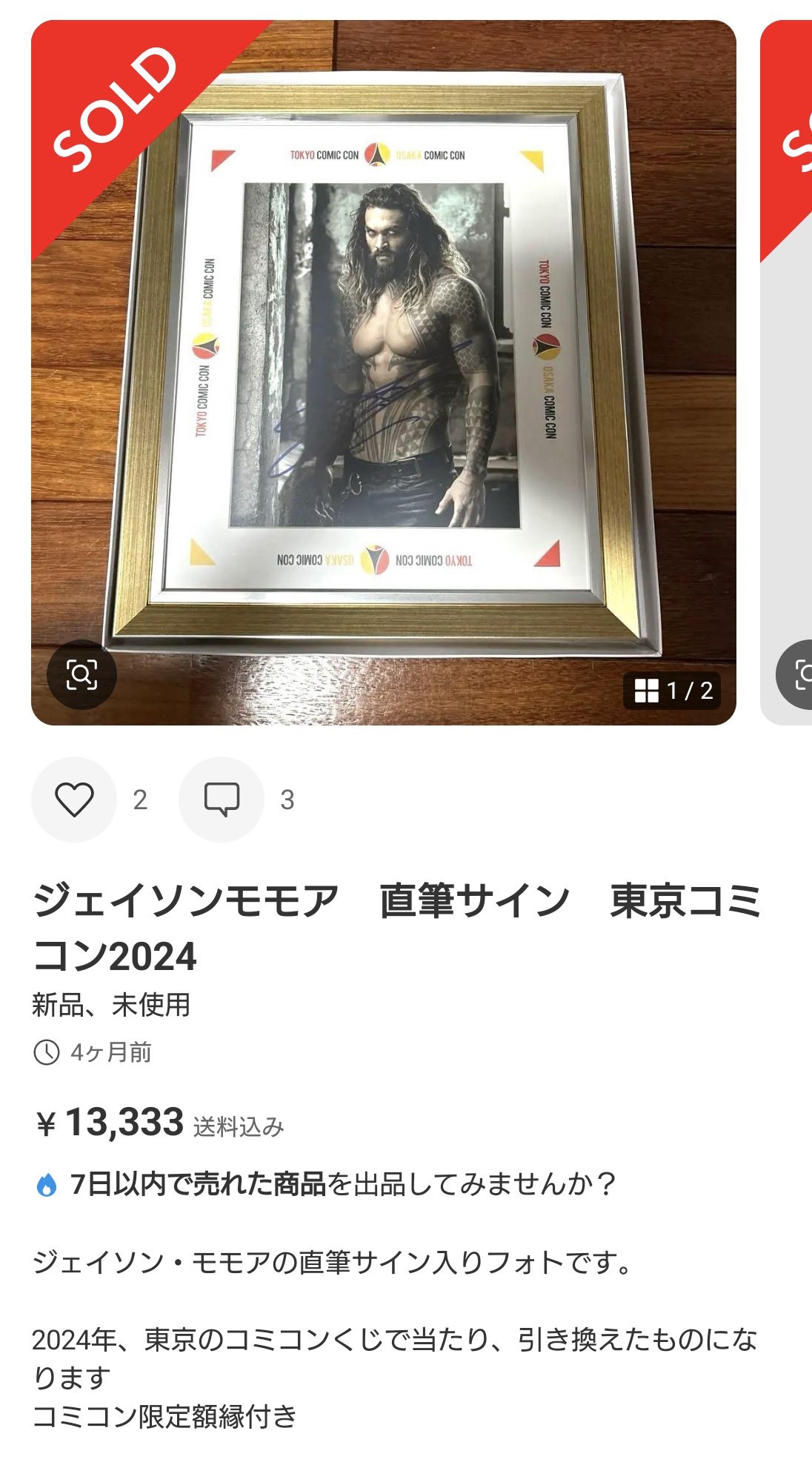The height and width of the screenshot is (1468, 812).
Task: Click the blue fire icon in the promotion line
Action: 46,1181
